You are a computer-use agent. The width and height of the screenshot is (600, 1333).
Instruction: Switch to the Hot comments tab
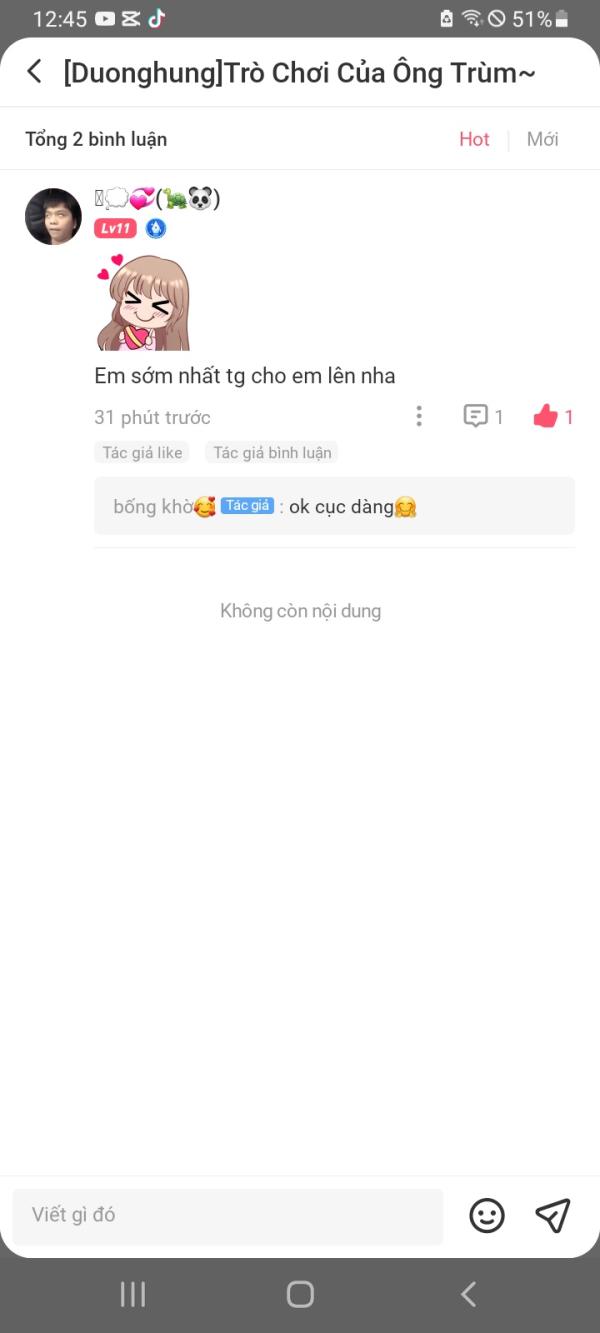pos(474,139)
